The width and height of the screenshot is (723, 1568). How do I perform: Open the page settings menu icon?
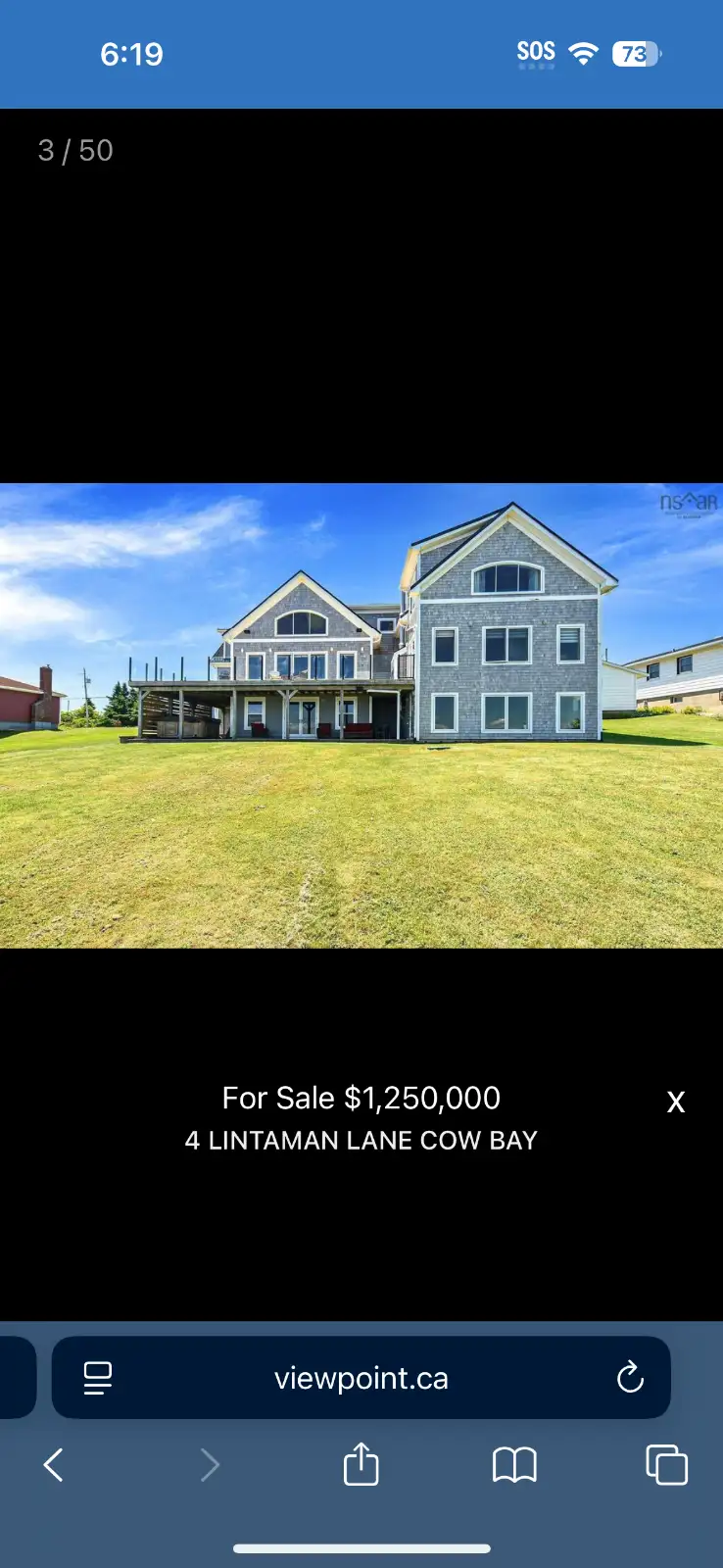97,1378
